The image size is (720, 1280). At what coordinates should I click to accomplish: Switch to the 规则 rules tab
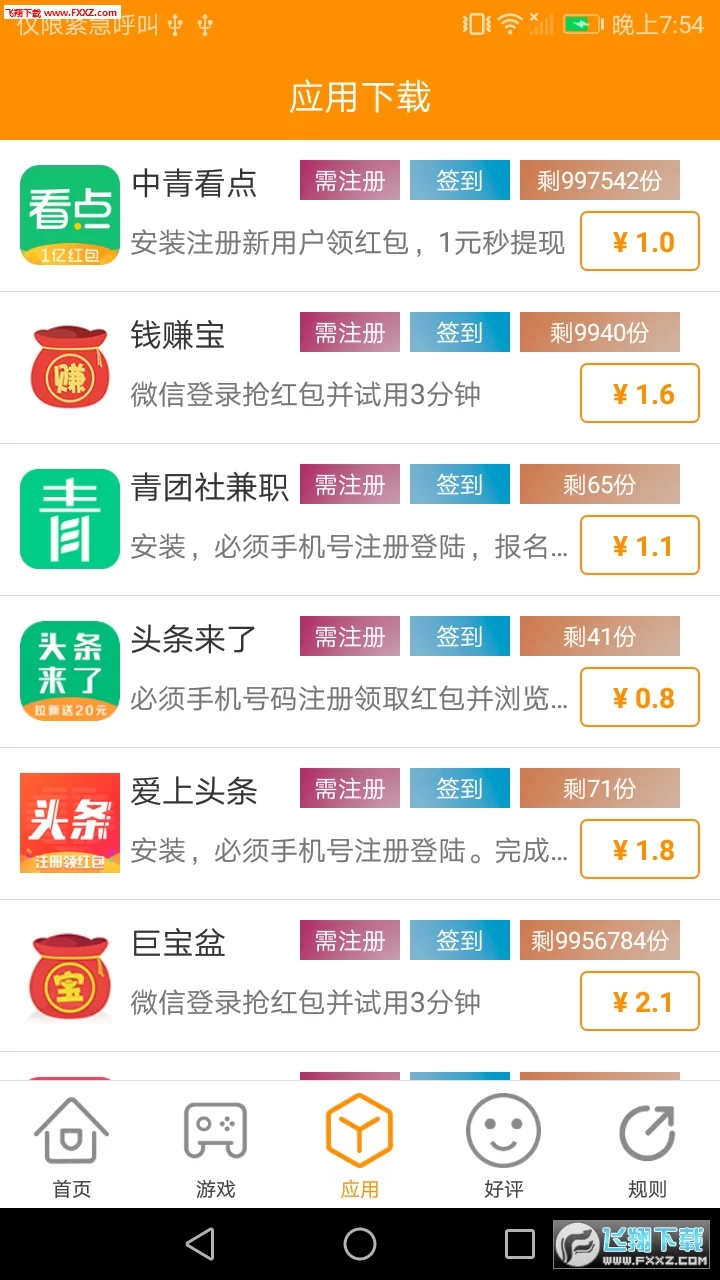click(647, 1146)
